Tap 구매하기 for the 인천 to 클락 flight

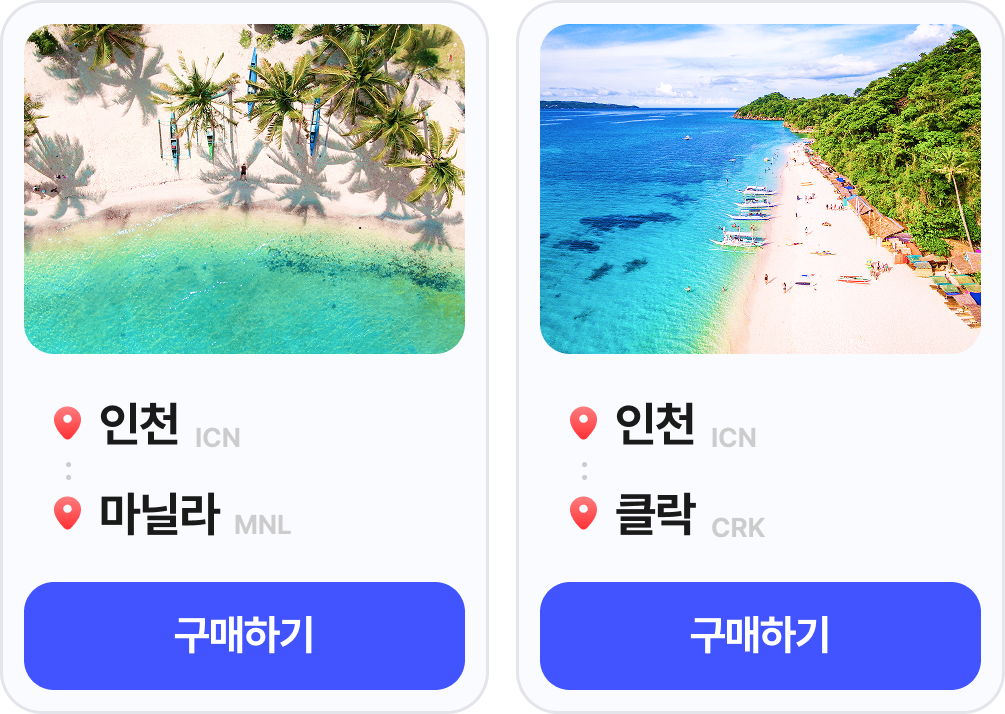(x=760, y=635)
